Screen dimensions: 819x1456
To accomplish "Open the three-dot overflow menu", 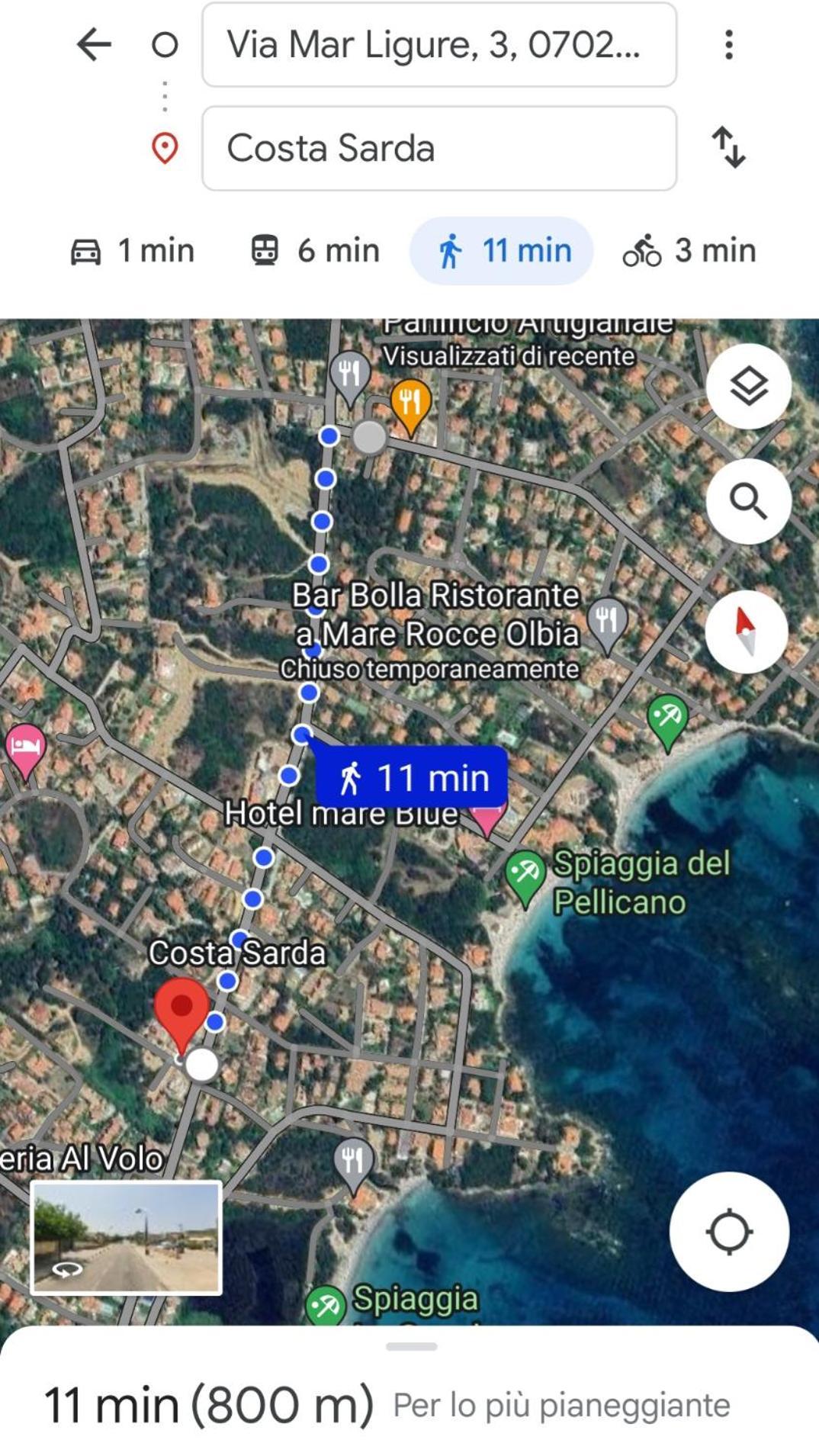I will 729,45.
